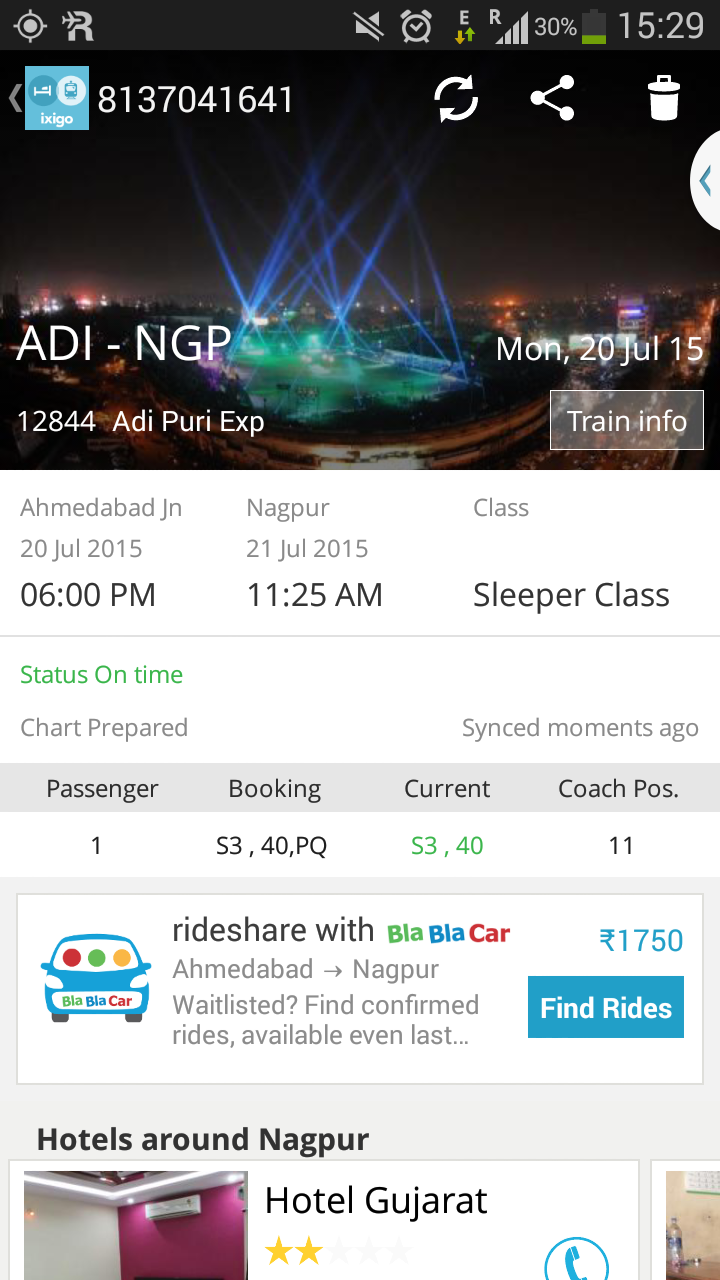This screenshot has height=1280, width=720.
Task: Refresh the PNR status
Action: pyautogui.click(x=456, y=99)
